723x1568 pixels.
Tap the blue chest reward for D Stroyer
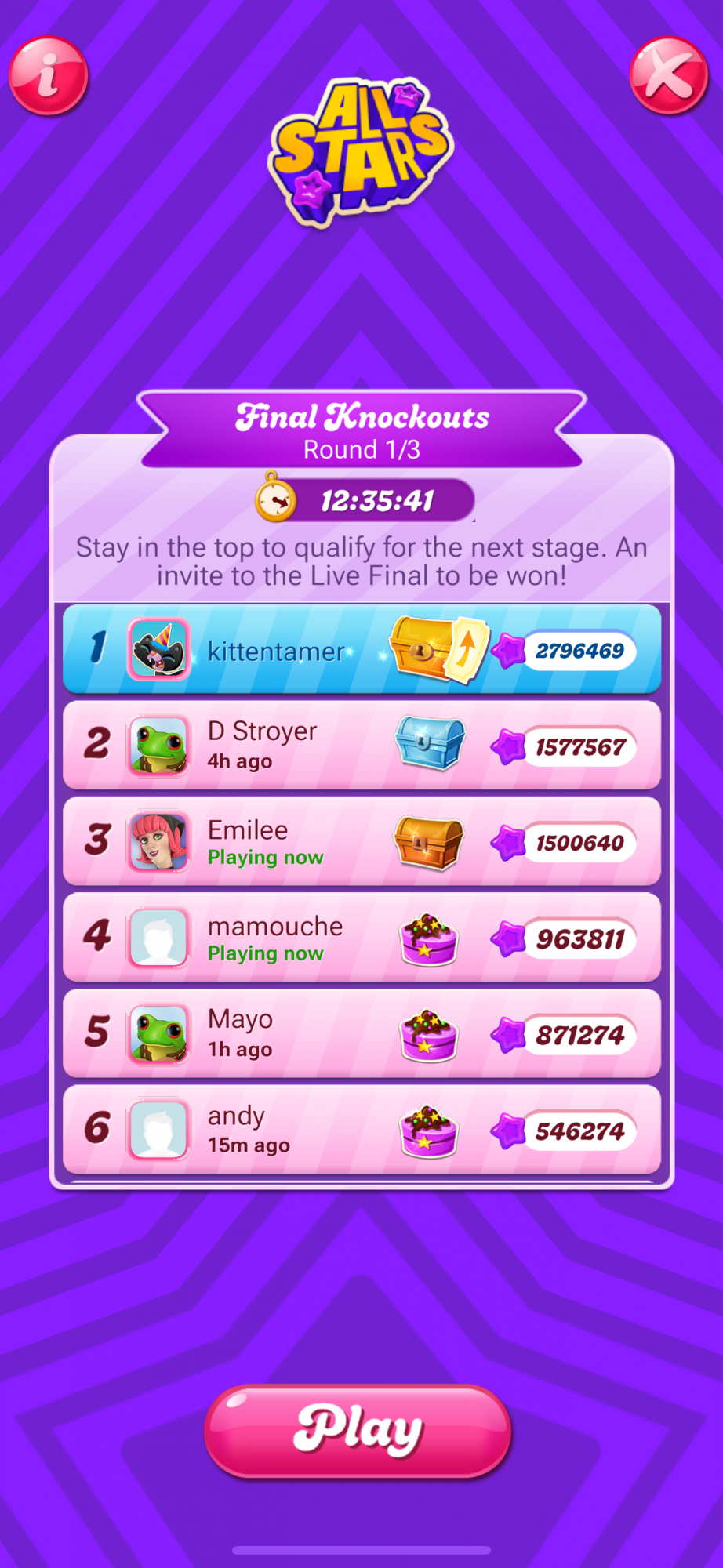coord(430,742)
